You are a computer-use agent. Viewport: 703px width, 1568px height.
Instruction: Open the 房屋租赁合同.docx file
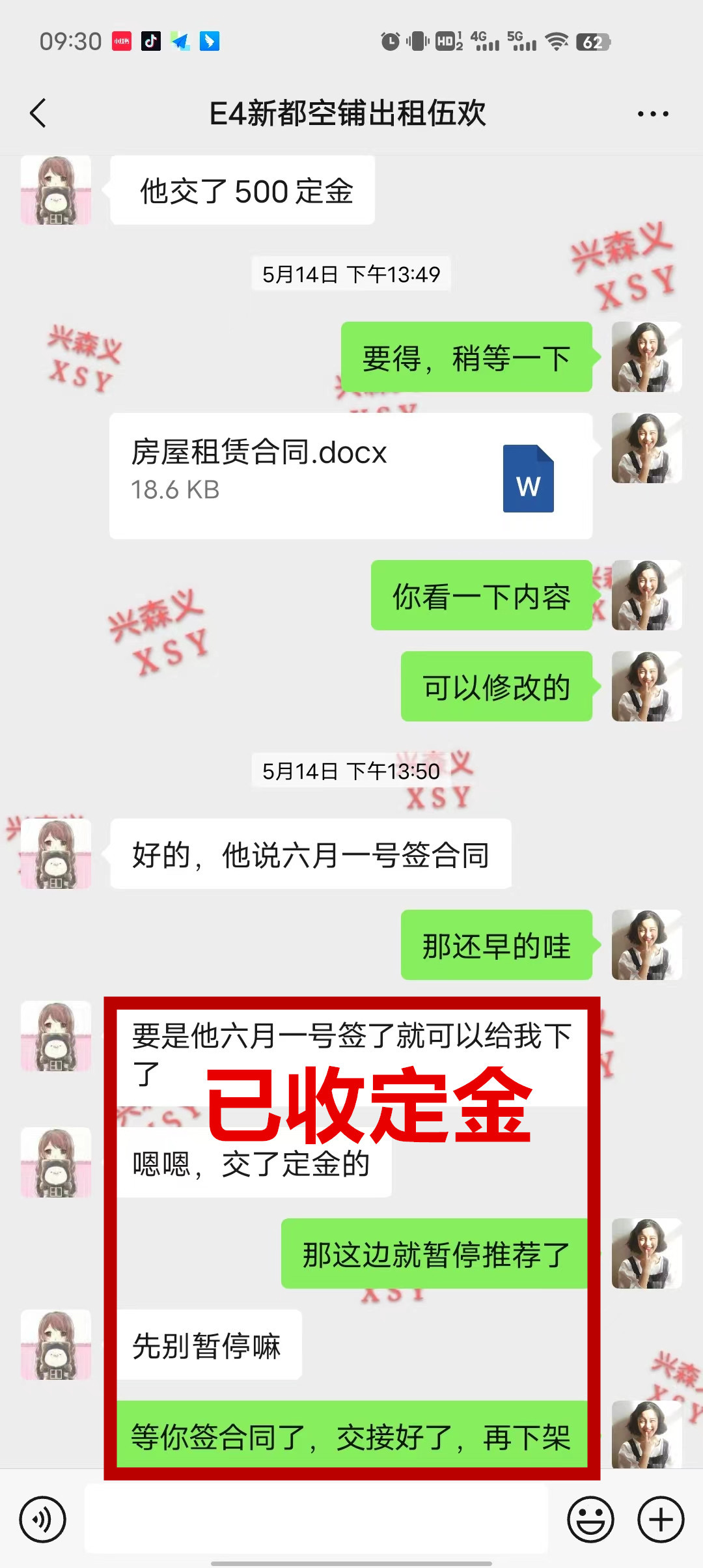point(350,475)
